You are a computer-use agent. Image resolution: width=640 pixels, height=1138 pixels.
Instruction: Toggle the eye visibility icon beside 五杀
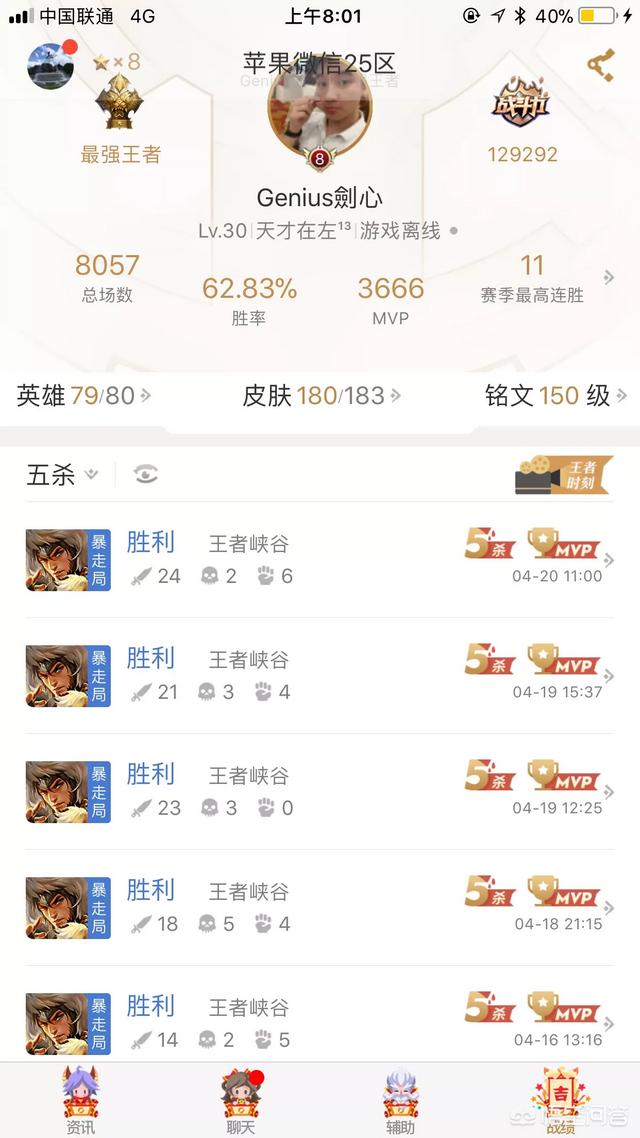(x=146, y=475)
